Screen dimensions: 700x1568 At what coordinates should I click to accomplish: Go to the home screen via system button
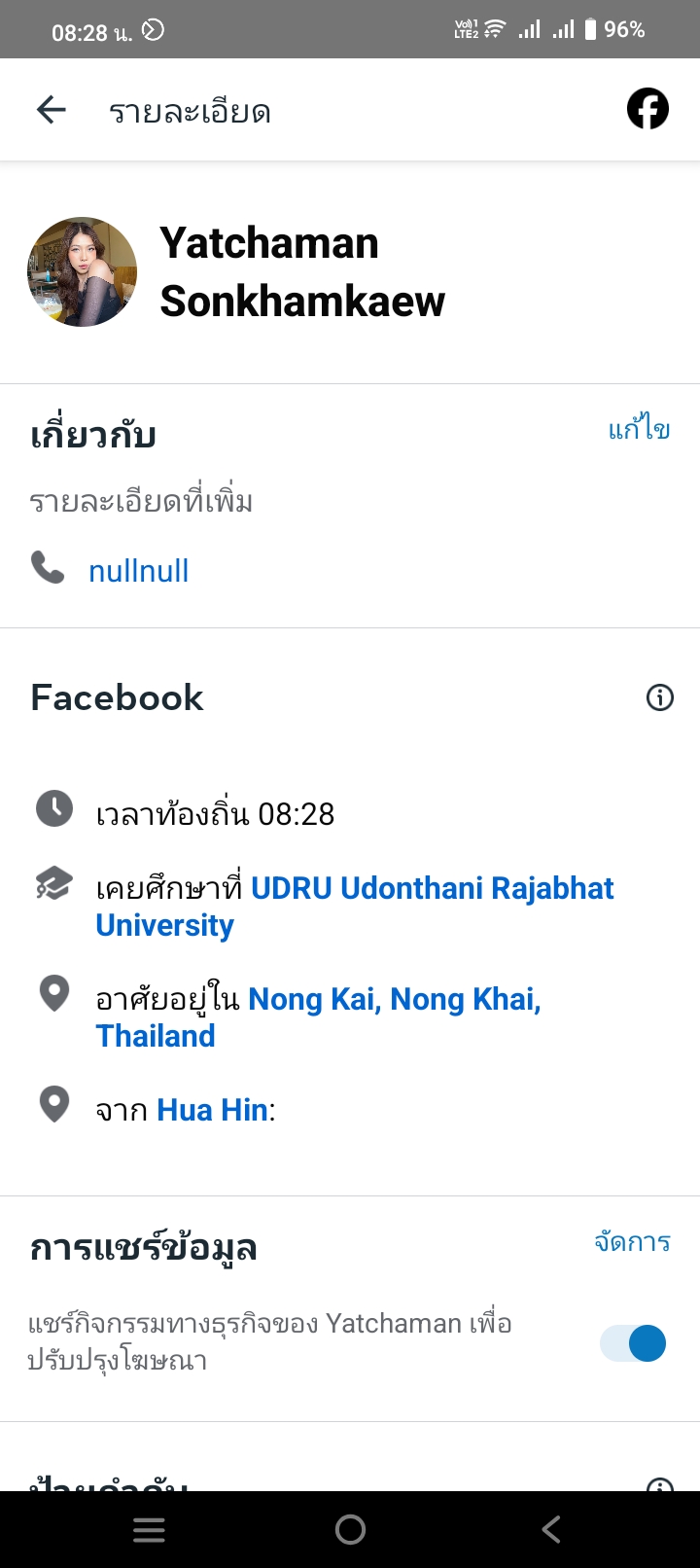point(350,1530)
